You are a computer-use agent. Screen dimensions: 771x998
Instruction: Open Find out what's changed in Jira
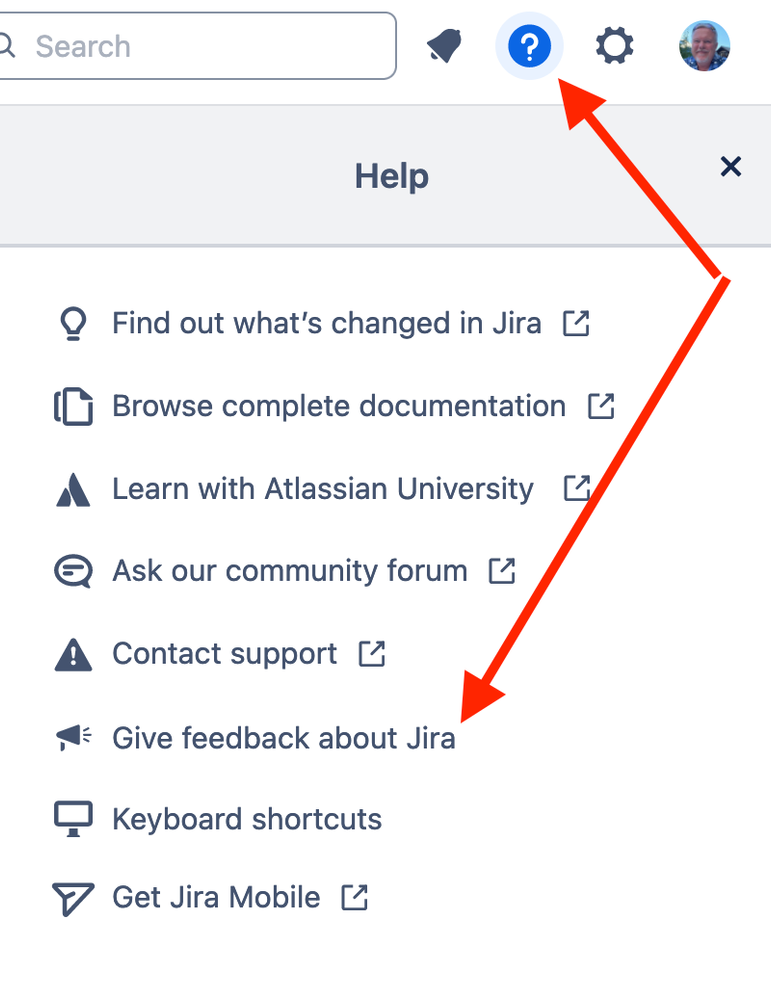click(x=326, y=324)
